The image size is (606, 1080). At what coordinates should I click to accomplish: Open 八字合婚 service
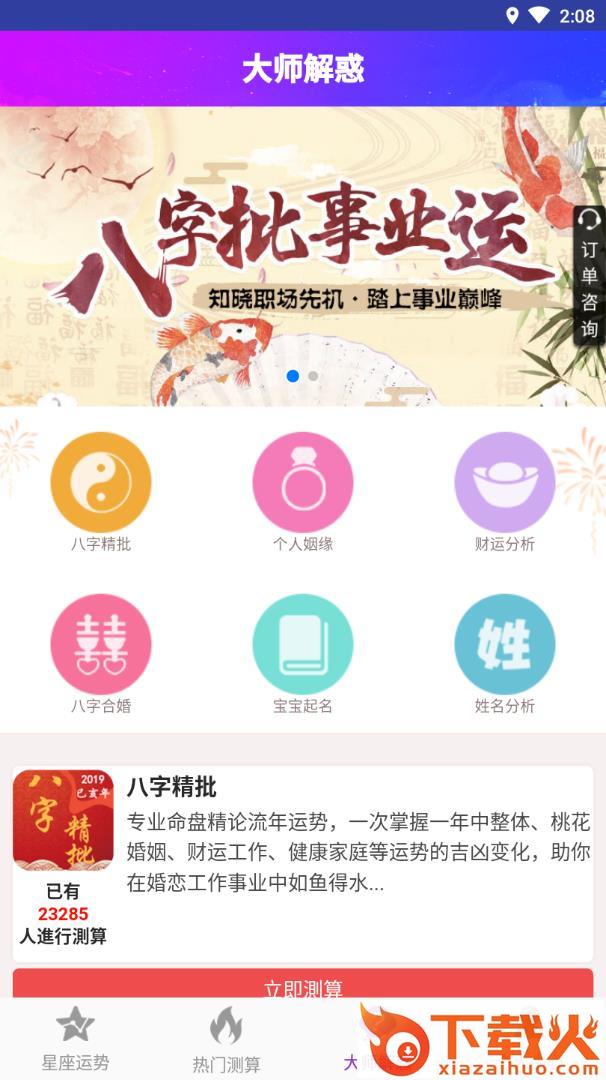click(x=101, y=644)
